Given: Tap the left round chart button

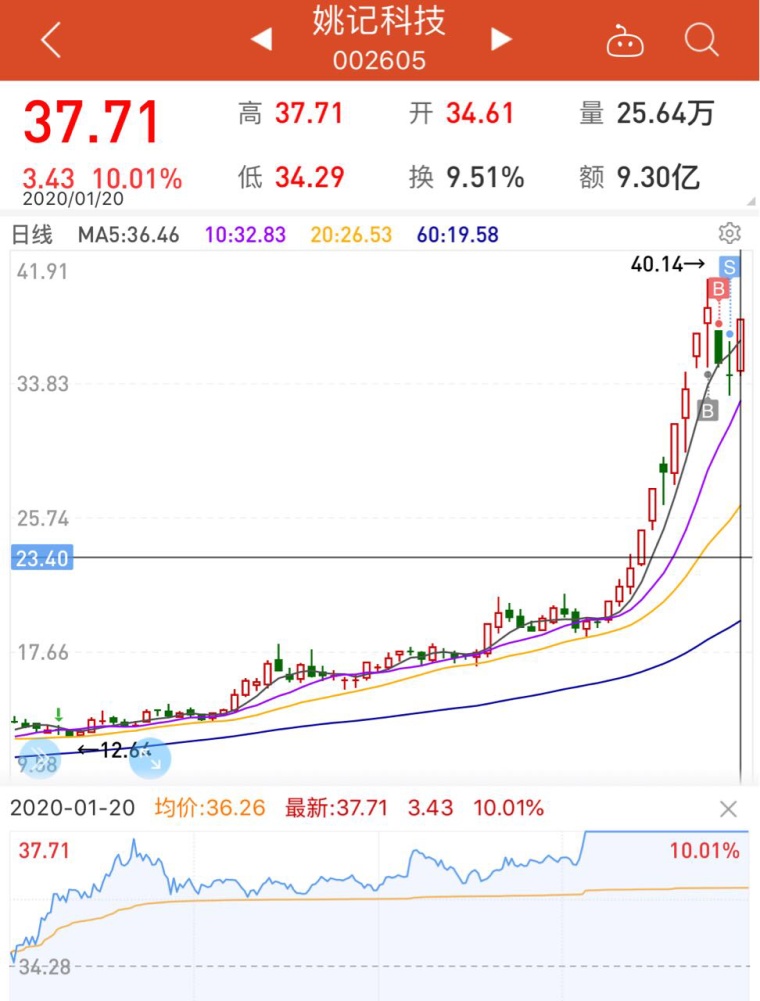Looking at the screenshot, I should [x=40, y=758].
